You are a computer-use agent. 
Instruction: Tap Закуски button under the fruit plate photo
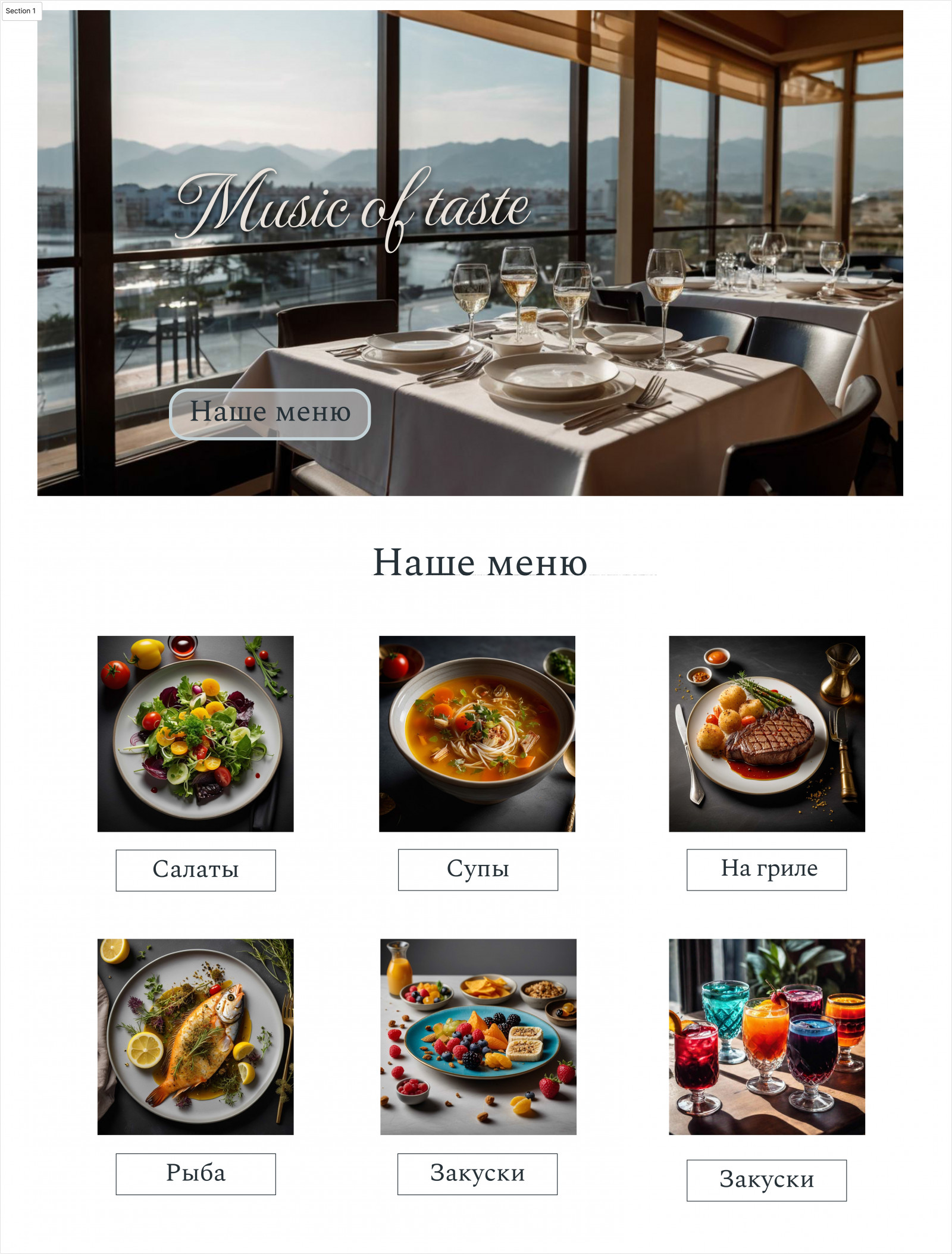477,1174
